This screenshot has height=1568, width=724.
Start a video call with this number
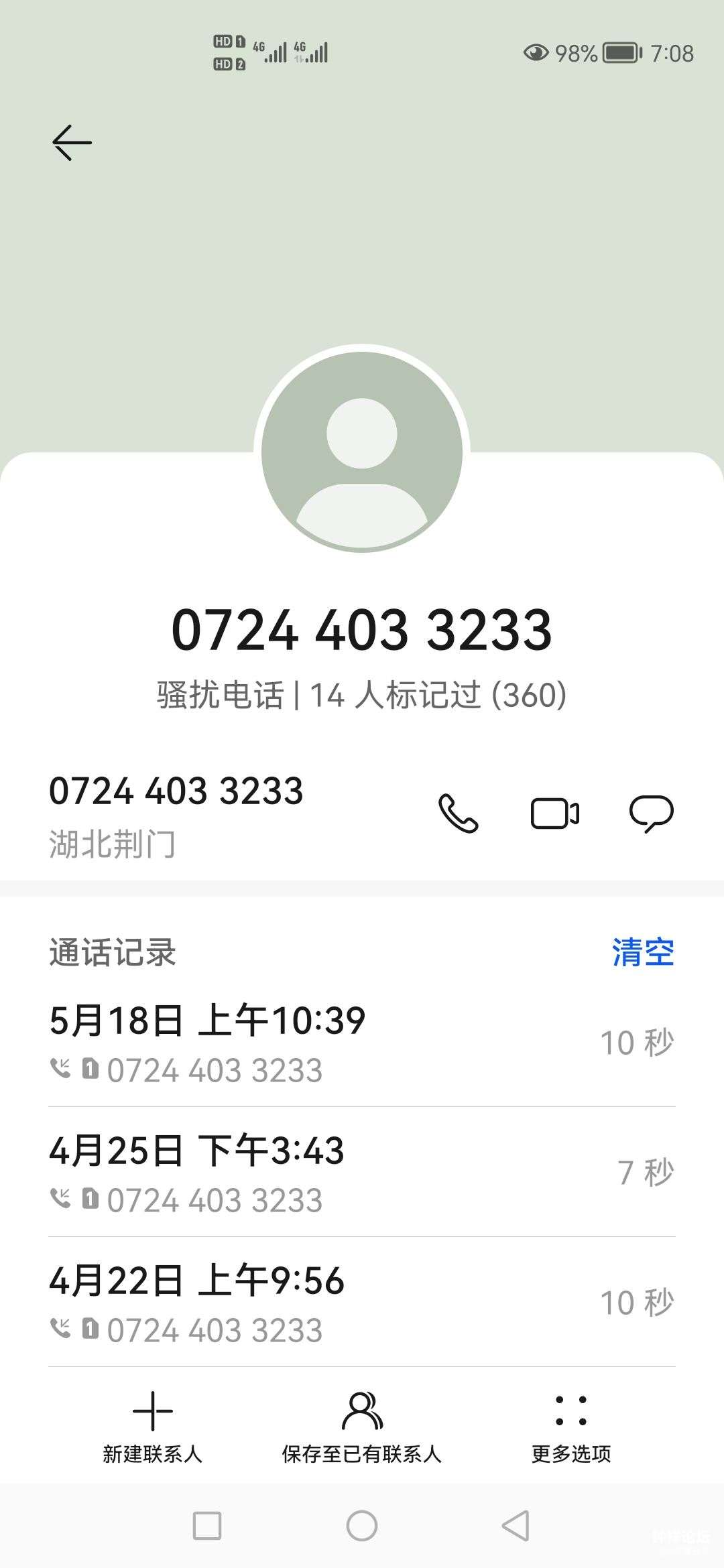pyautogui.click(x=555, y=813)
